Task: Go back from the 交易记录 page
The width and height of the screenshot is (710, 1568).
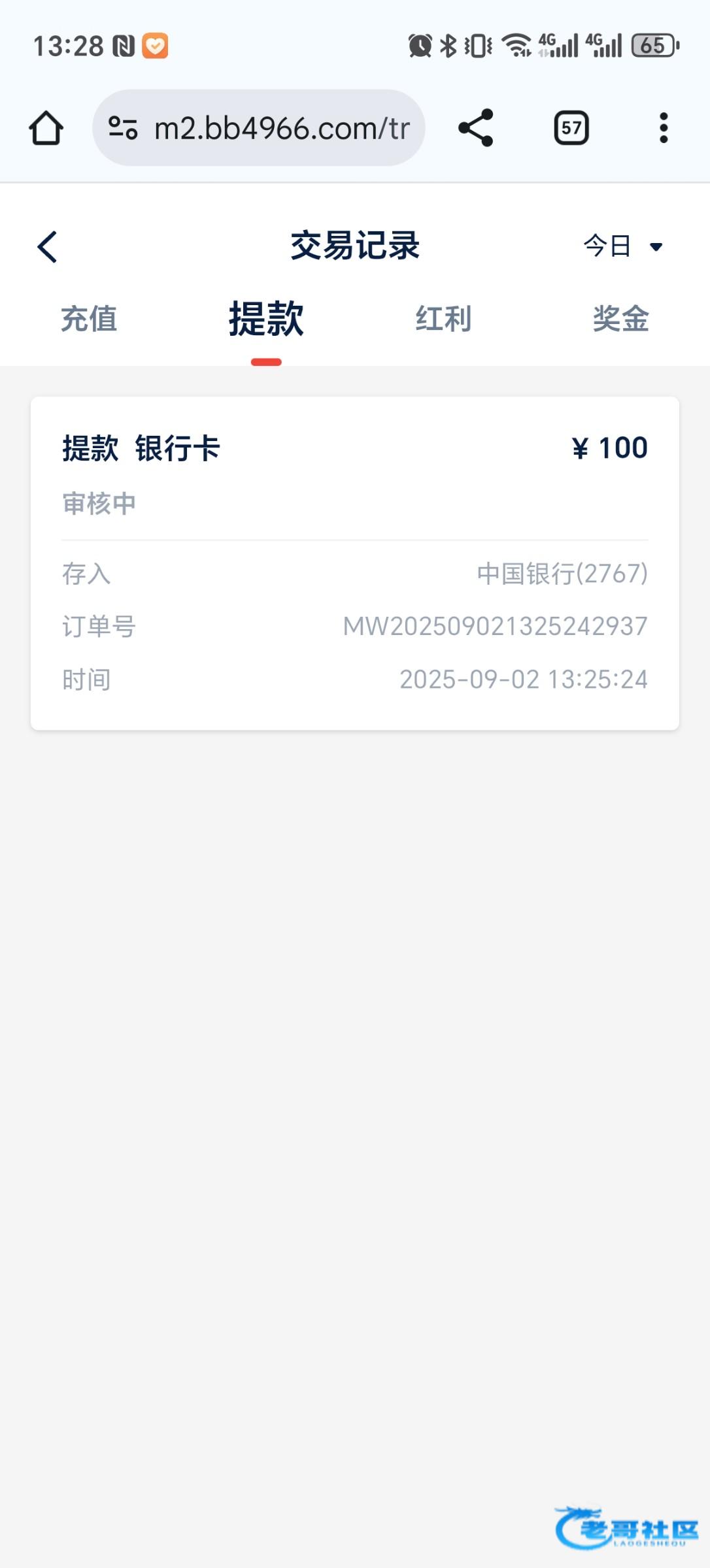Action: point(47,247)
